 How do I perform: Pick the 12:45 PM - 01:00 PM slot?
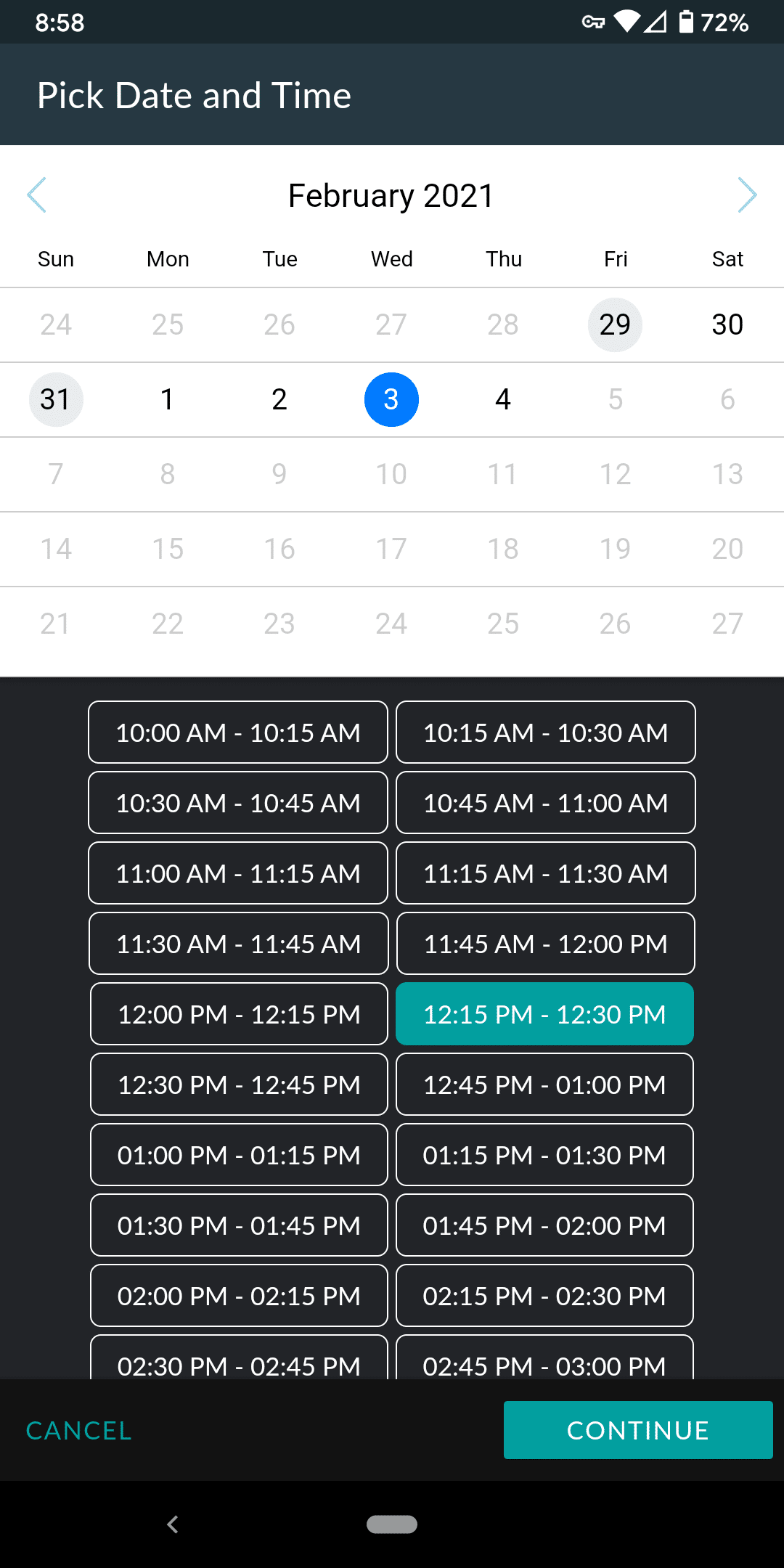pyautogui.click(x=545, y=1084)
